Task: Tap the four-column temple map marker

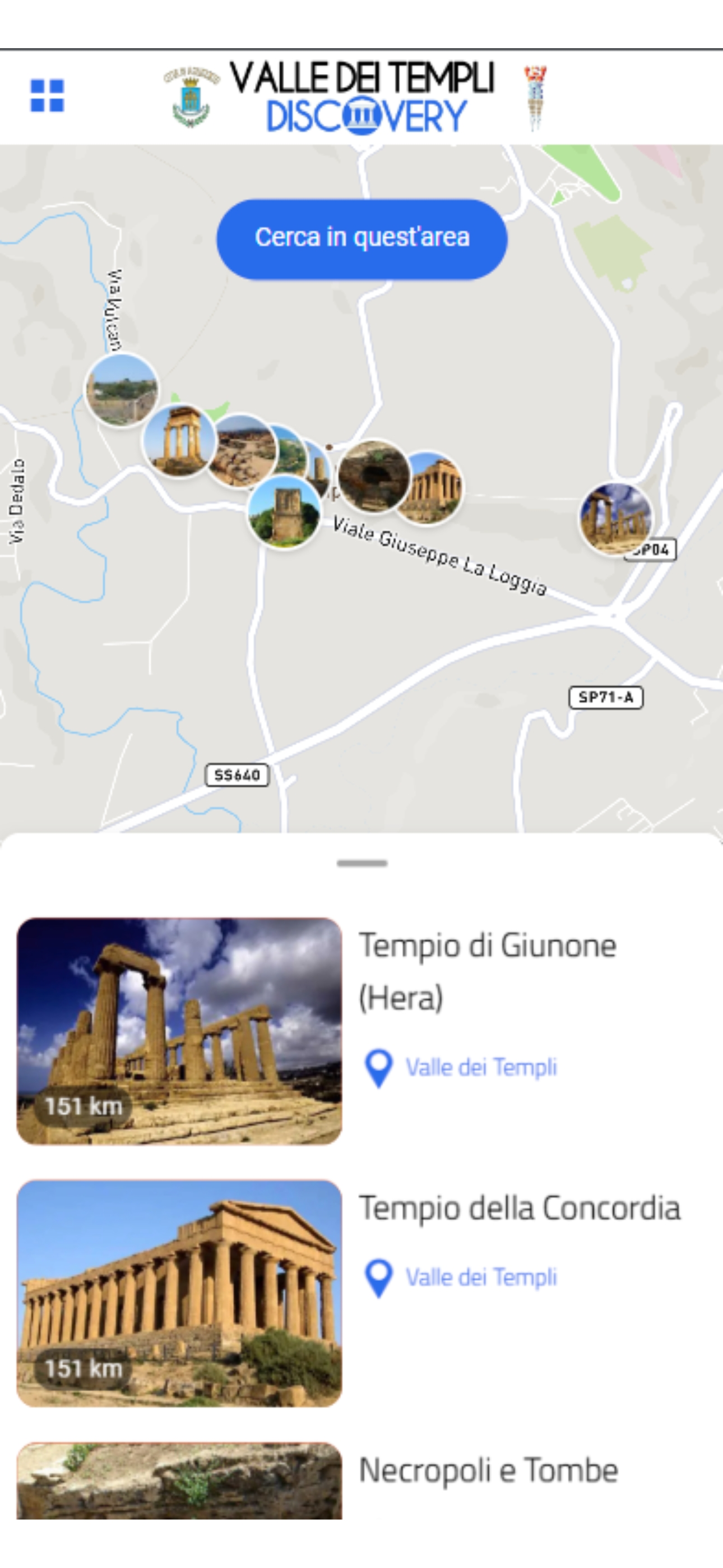Action: 179,441
